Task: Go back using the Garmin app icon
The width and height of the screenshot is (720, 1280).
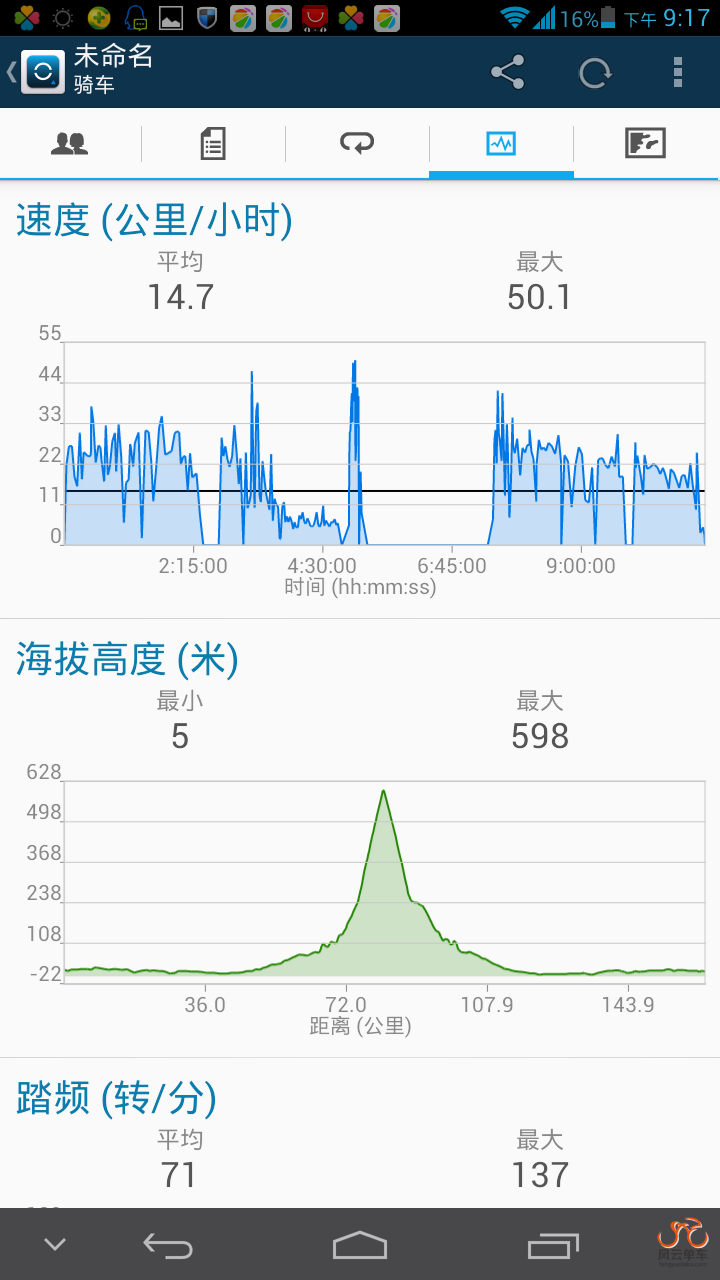Action: tap(42, 72)
